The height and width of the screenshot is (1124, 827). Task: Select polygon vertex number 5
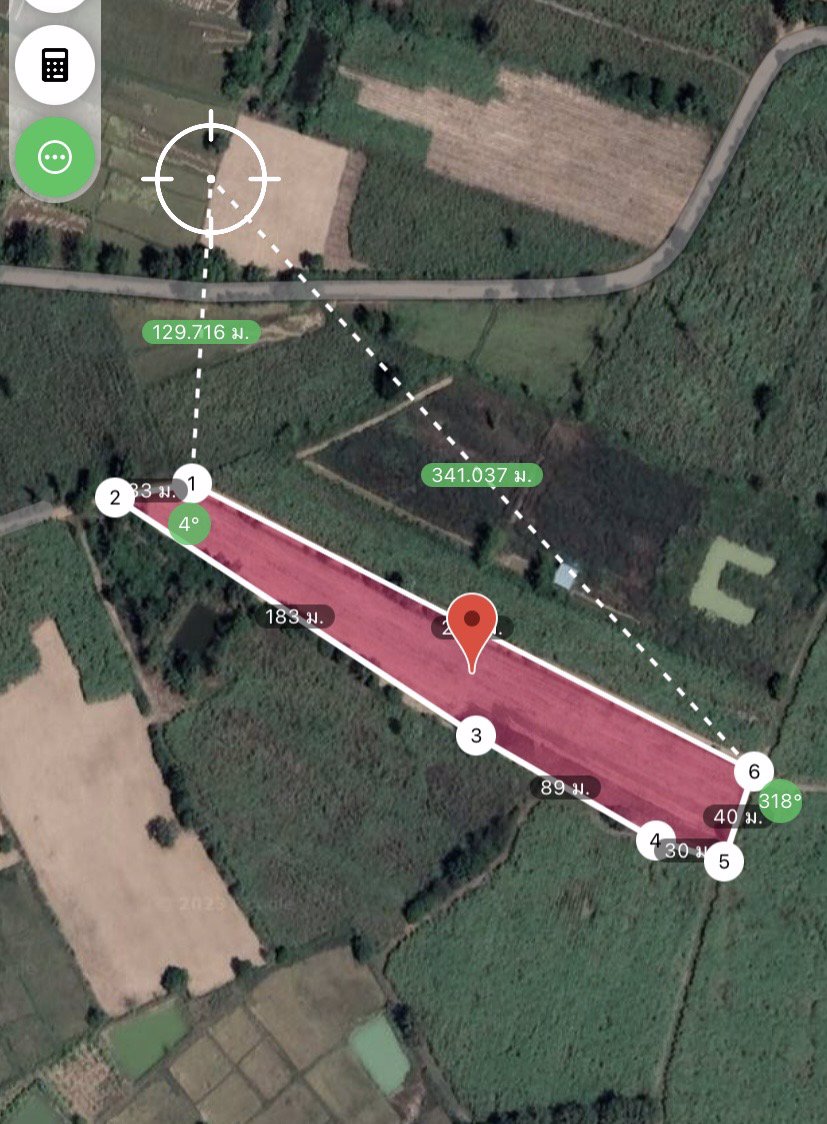click(x=724, y=860)
